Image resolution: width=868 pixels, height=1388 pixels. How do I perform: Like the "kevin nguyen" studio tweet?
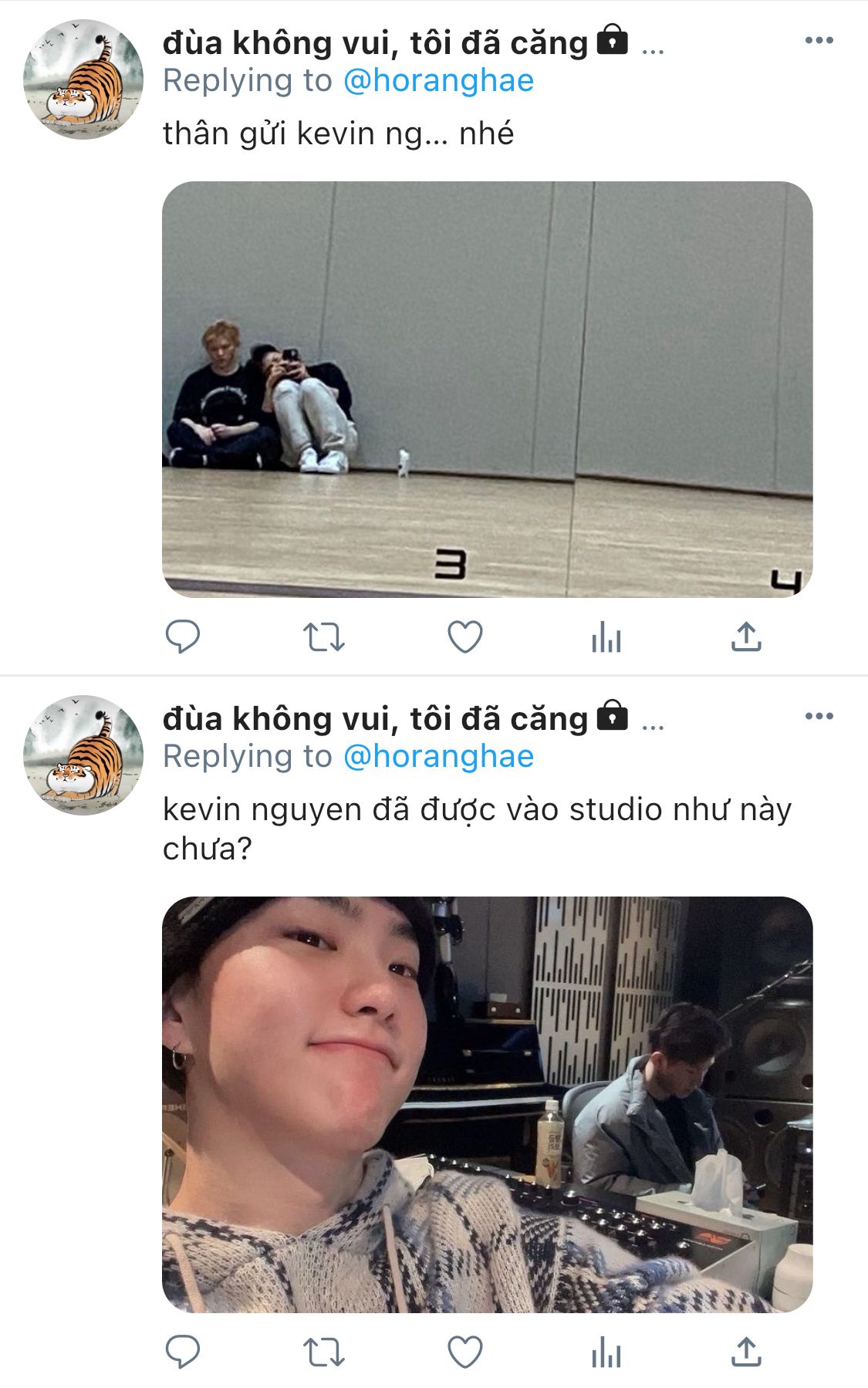[465, 1353]
